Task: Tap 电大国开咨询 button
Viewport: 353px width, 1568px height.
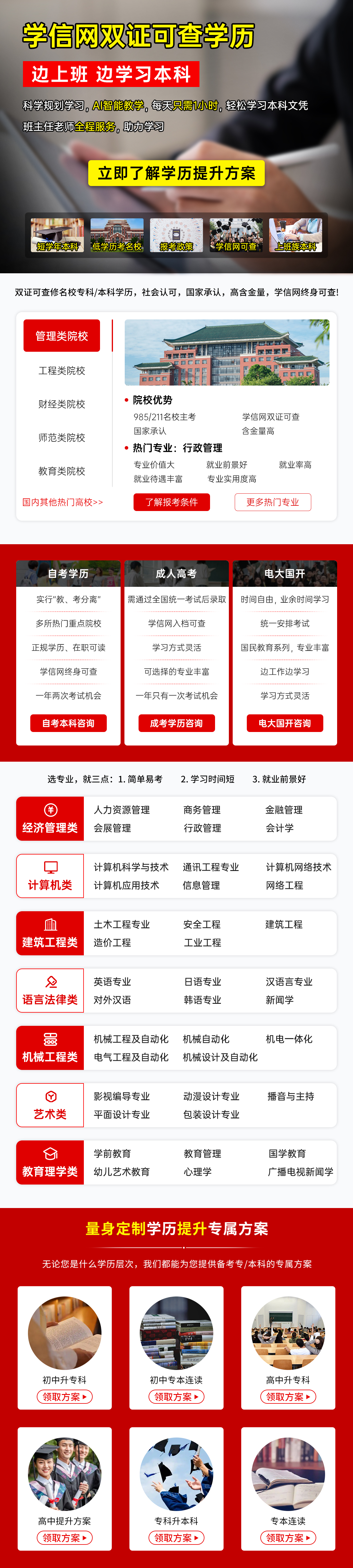Action: point(284,723)
